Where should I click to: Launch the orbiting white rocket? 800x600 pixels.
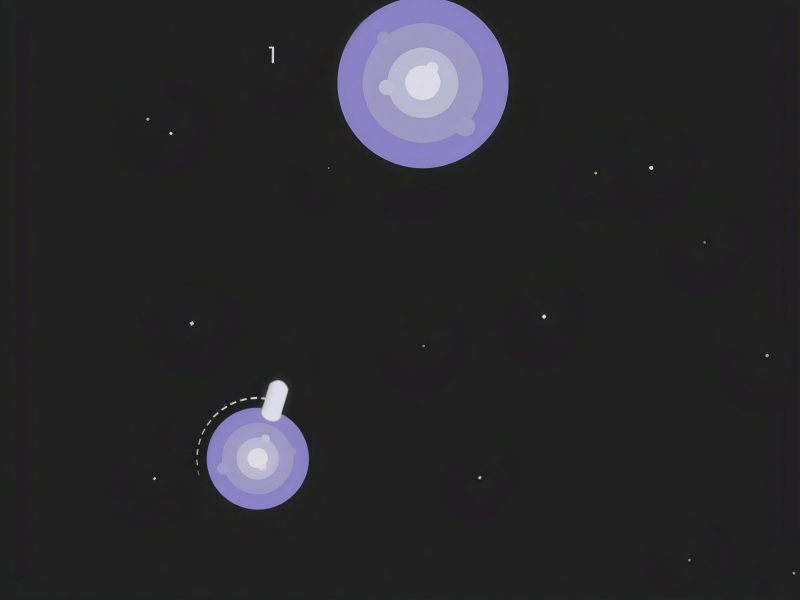(x=275, y=400)
